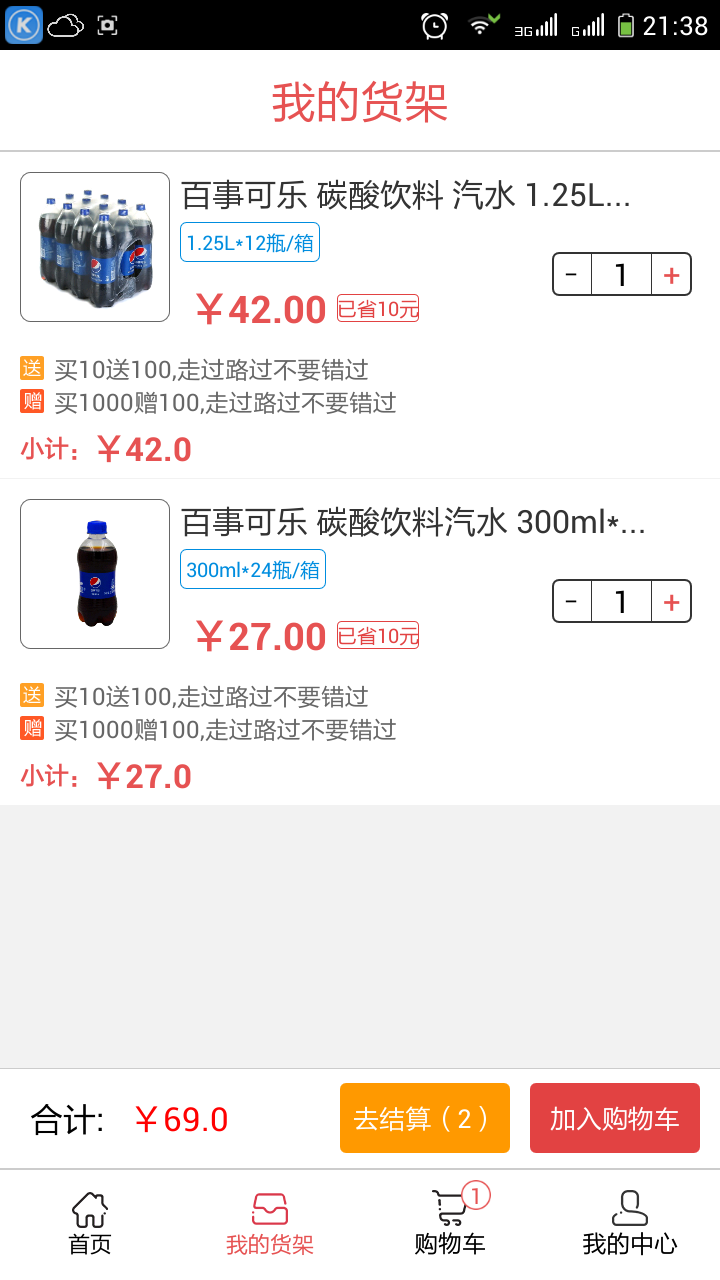The image size is (720, 1280).
Task: Edit the quantity field for 1.25L Pepsi
Action: pyautogui.click(x=621, y=275)
